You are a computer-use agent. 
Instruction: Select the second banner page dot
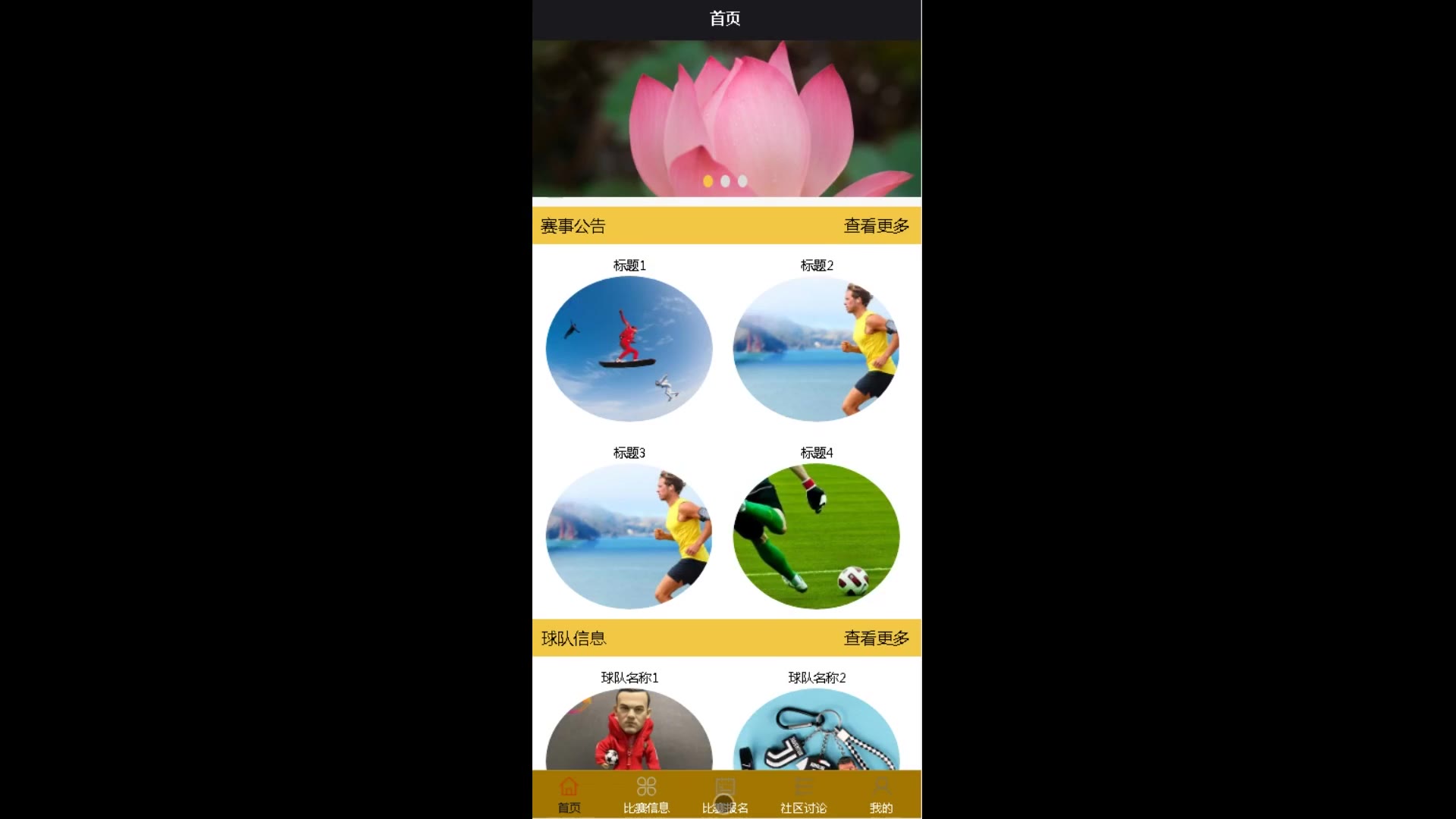pos(725,181)
